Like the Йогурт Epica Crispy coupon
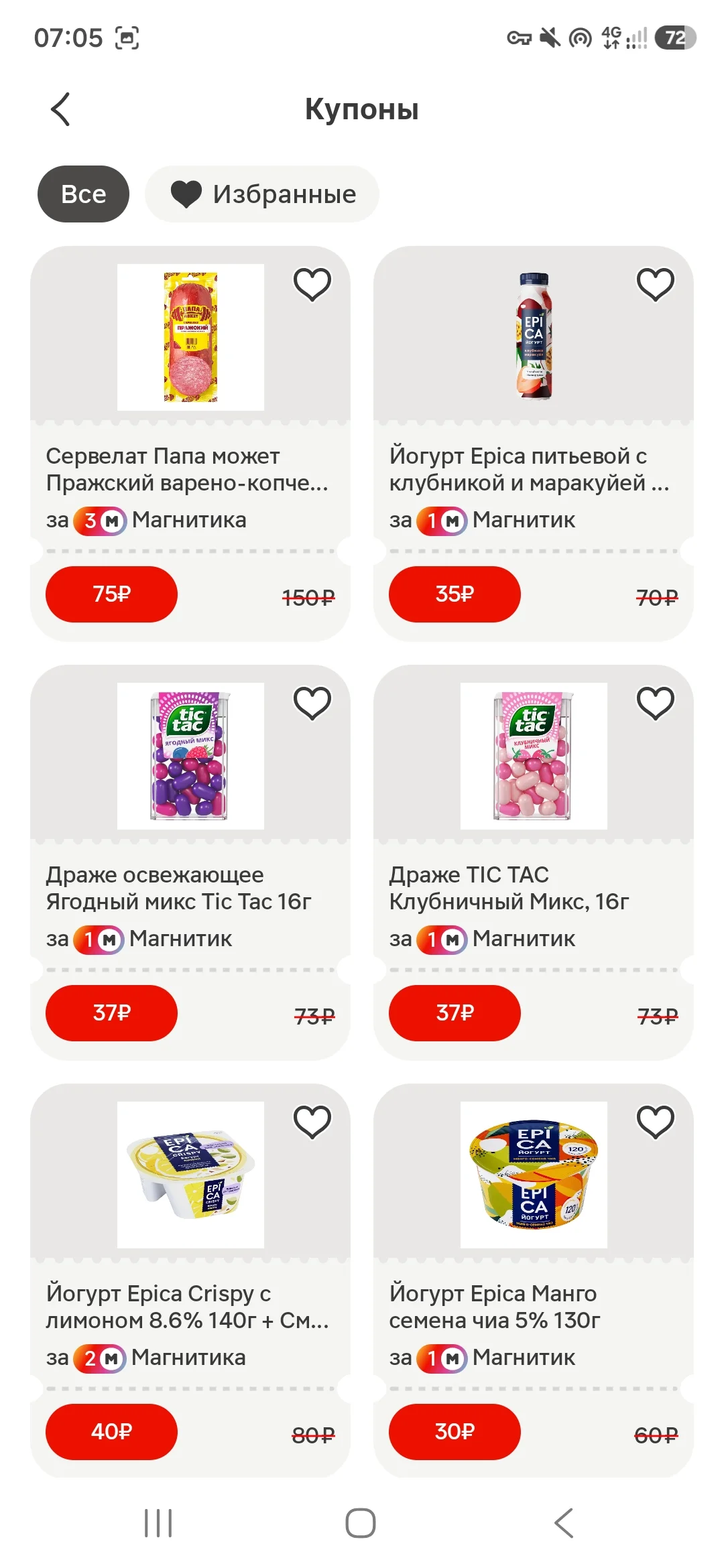The width and height of the screenshot is (724, 1568). [312, 1122]
